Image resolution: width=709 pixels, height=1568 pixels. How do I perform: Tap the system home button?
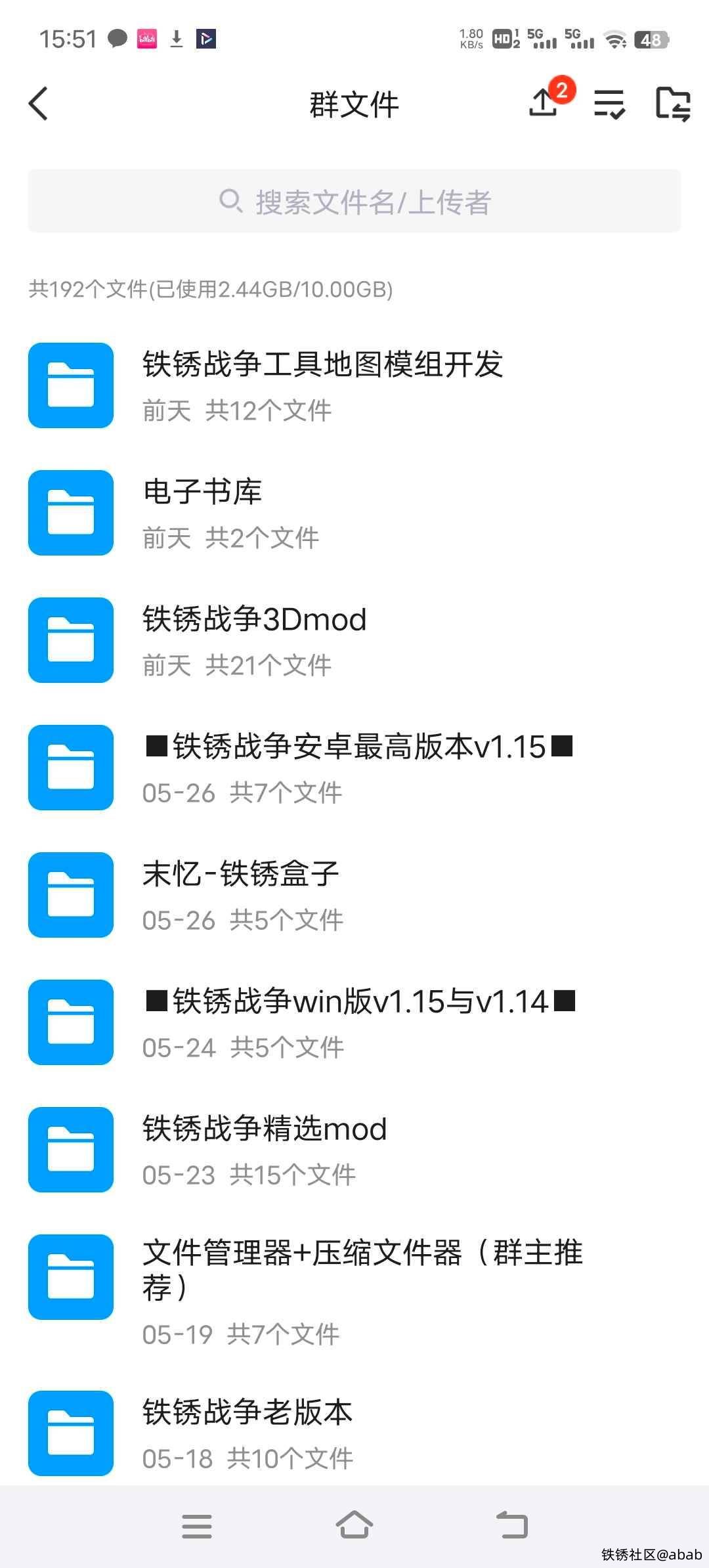(354, 1525)
